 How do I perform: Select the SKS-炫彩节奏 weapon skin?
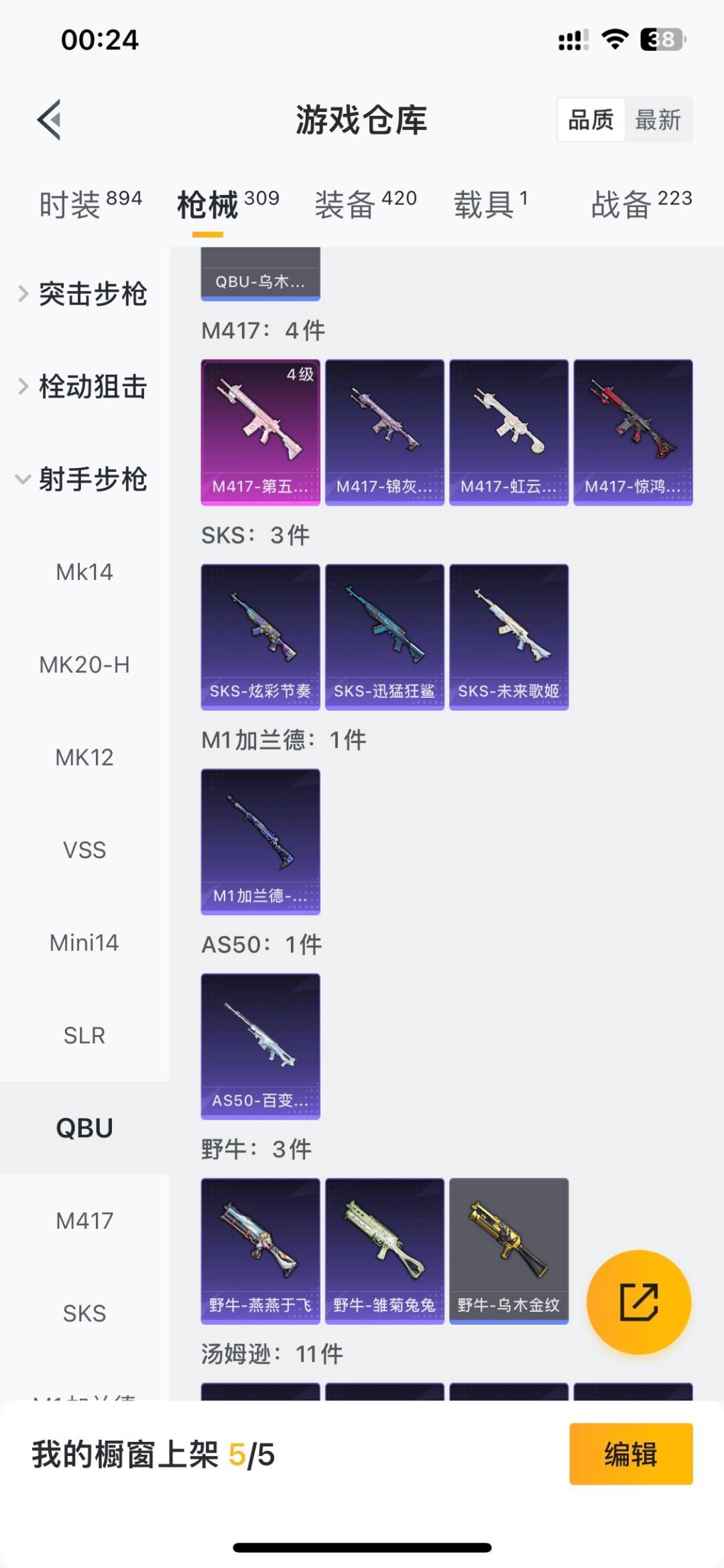click(260, 637)
